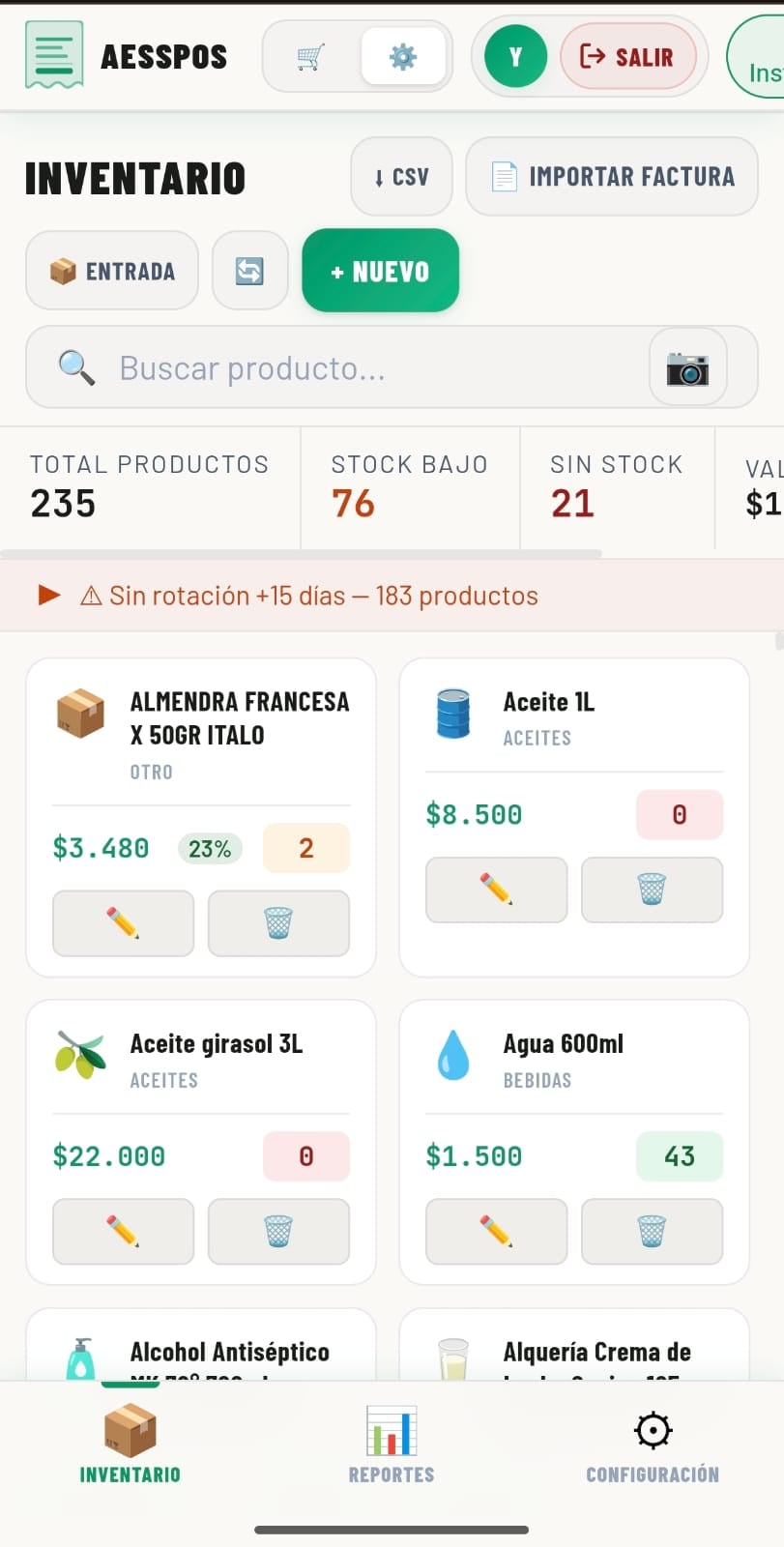
Task: Delete Almendra Francesa X 50GR Italo
Action: tap(278, 923)
